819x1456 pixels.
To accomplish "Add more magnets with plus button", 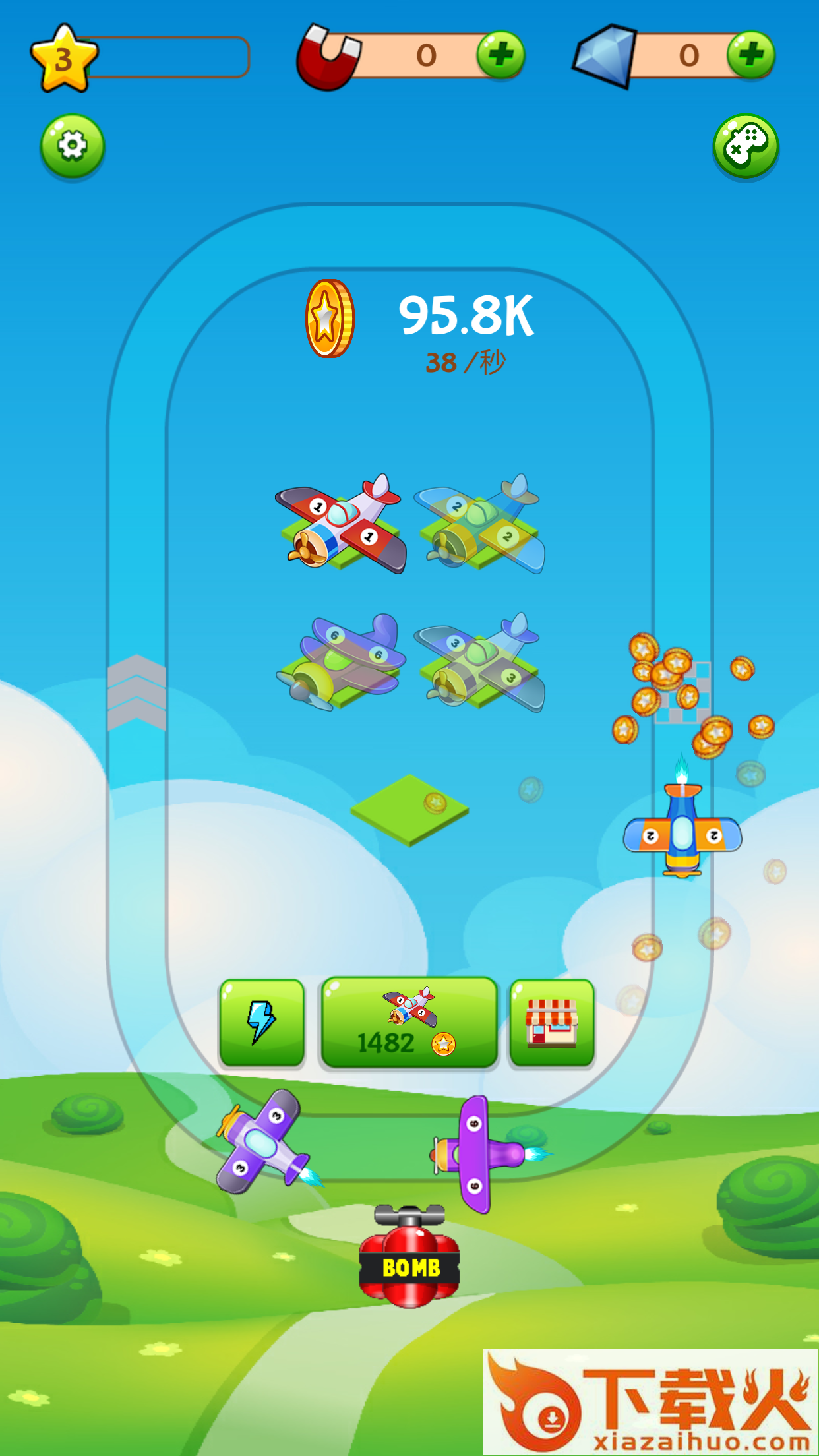I will (x=501, y=55).
